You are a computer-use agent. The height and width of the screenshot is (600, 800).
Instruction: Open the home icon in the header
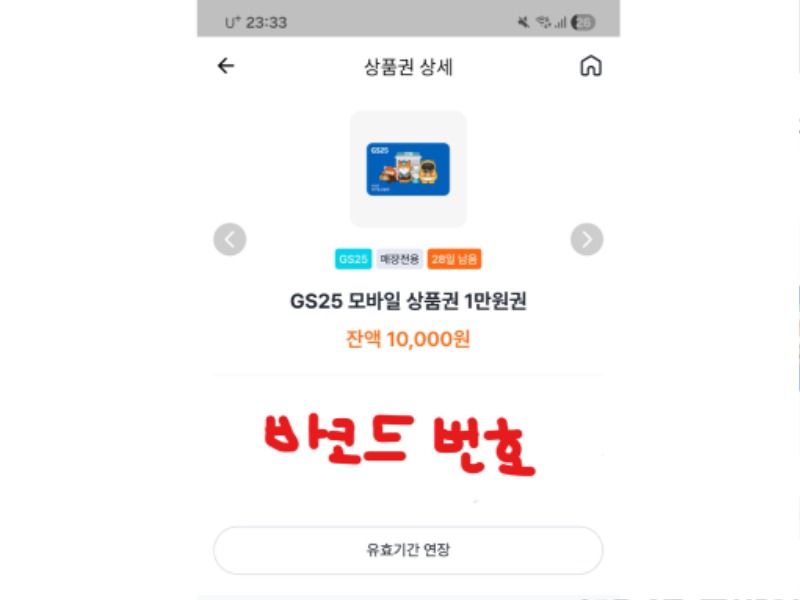[x=591, y=67]
